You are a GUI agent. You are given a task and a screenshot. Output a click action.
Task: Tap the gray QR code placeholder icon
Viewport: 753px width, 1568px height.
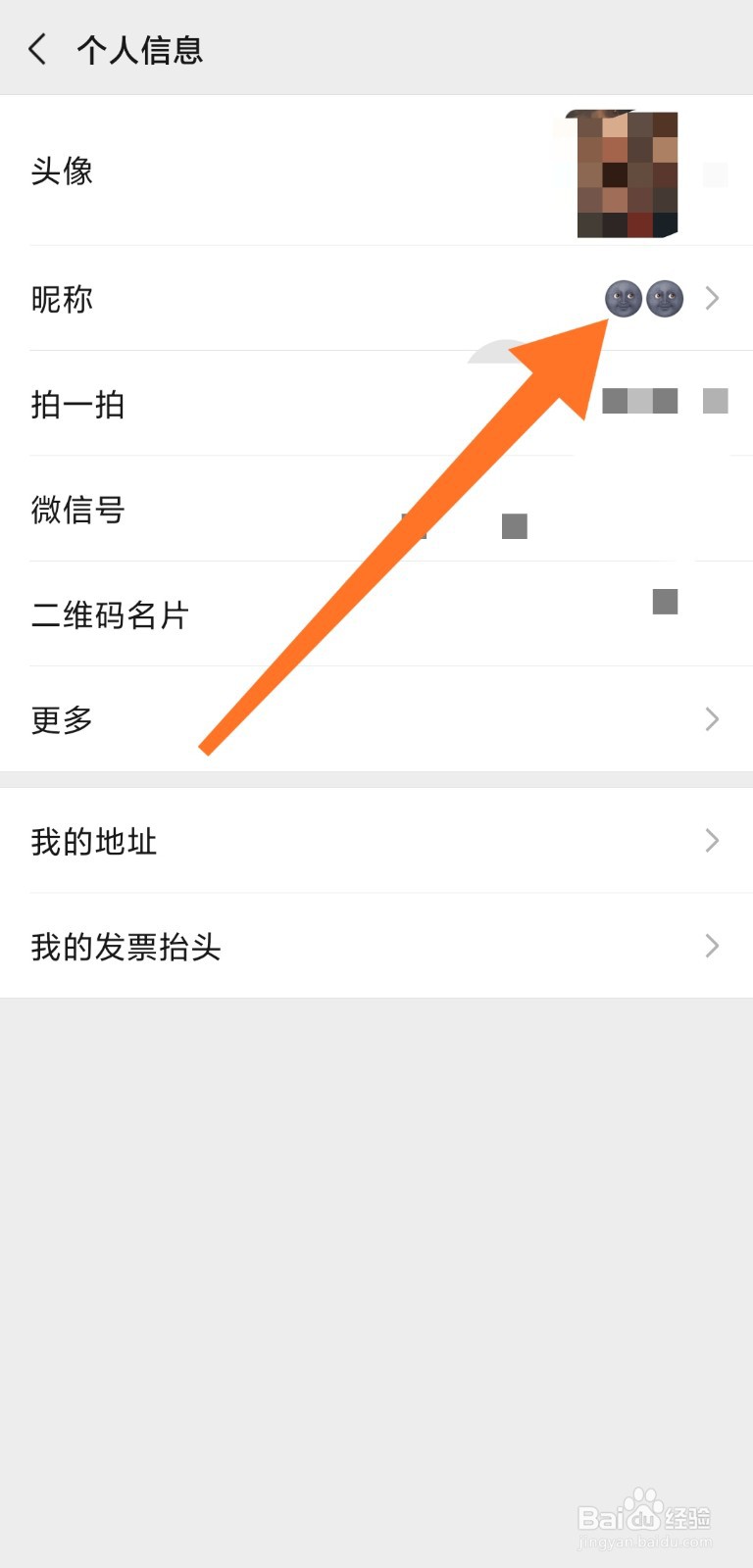666,601
